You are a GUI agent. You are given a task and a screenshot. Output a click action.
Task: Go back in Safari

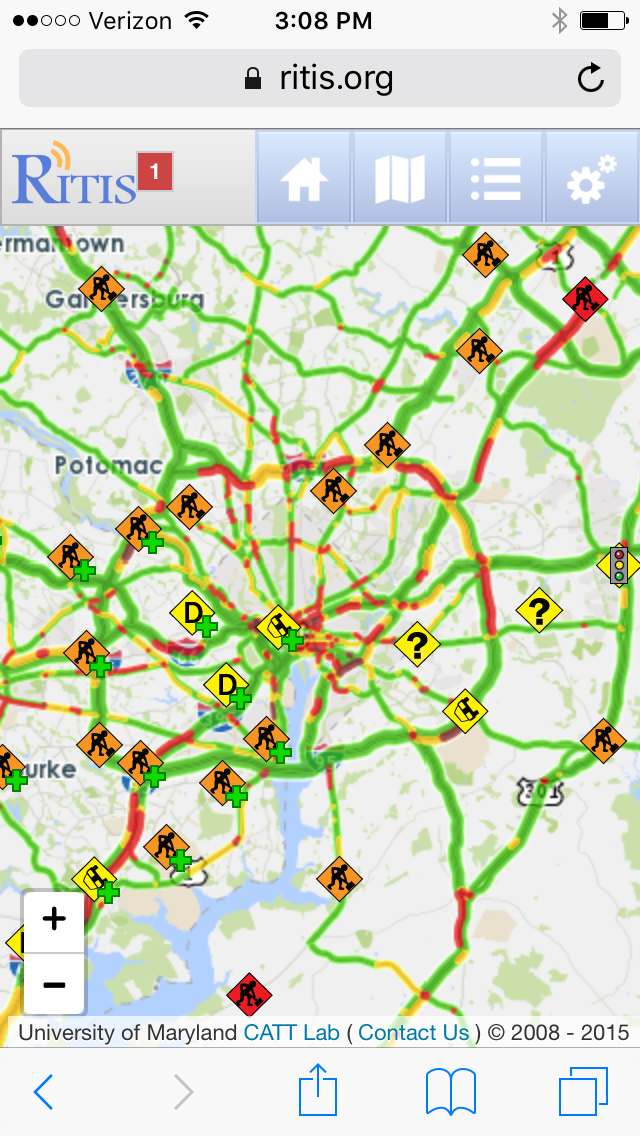[43, 1091]
